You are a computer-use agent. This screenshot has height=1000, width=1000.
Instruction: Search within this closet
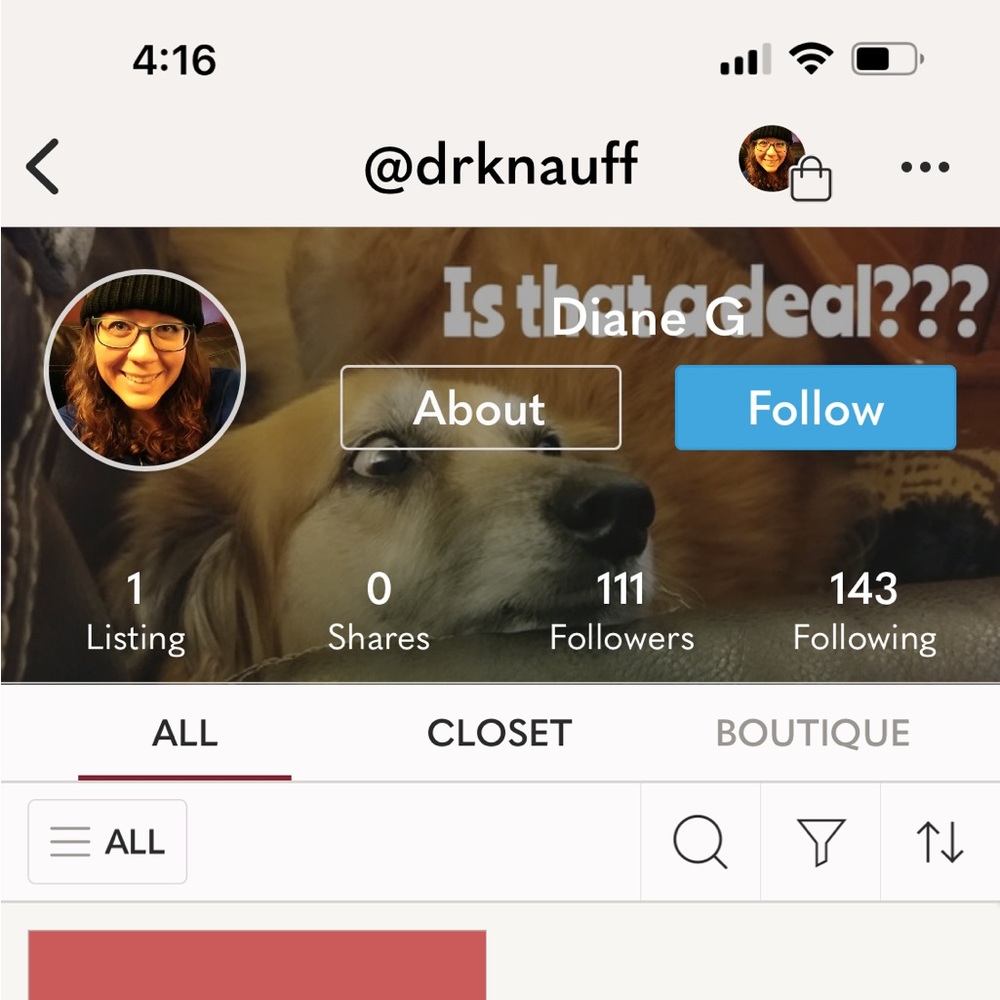tap(700, 842)
